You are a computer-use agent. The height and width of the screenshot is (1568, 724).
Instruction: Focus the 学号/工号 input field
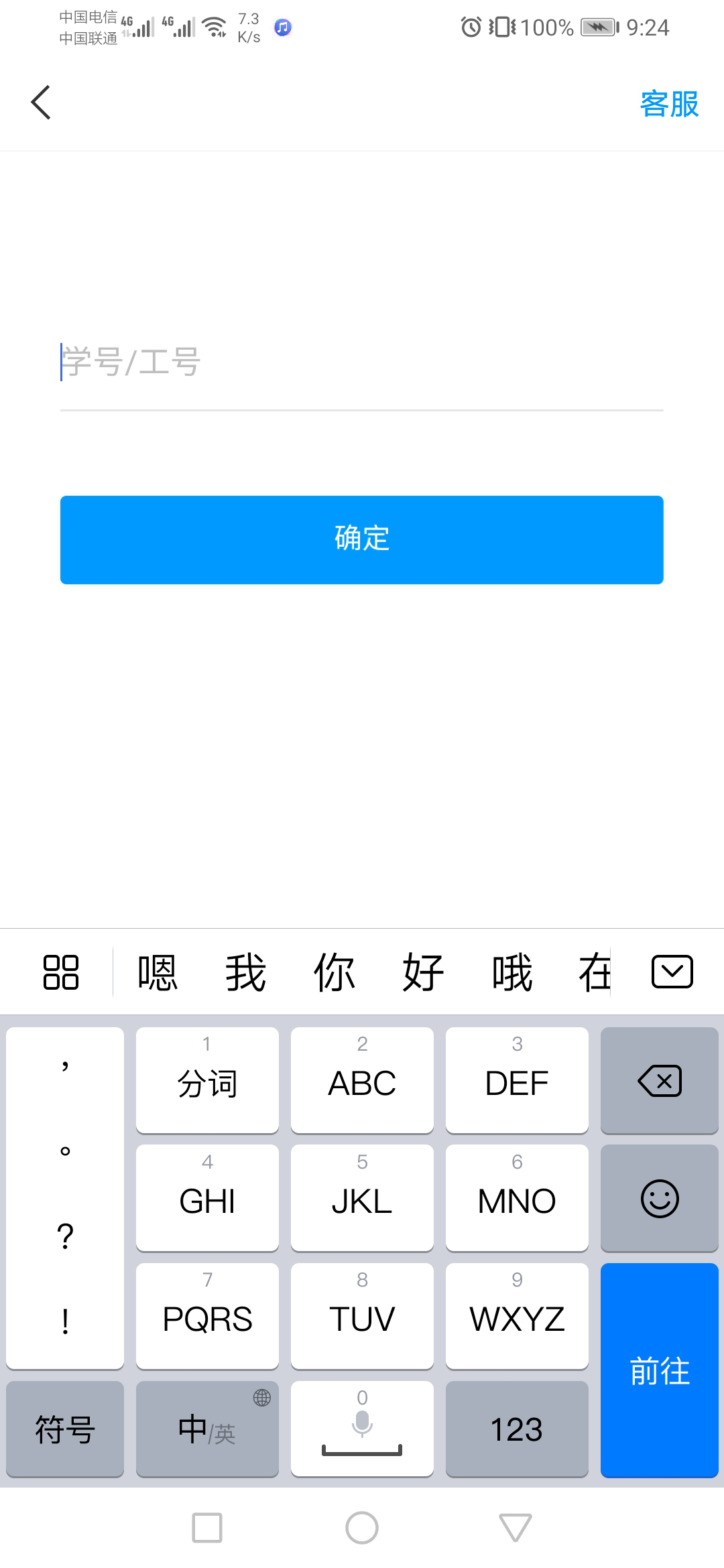[362, 363]
